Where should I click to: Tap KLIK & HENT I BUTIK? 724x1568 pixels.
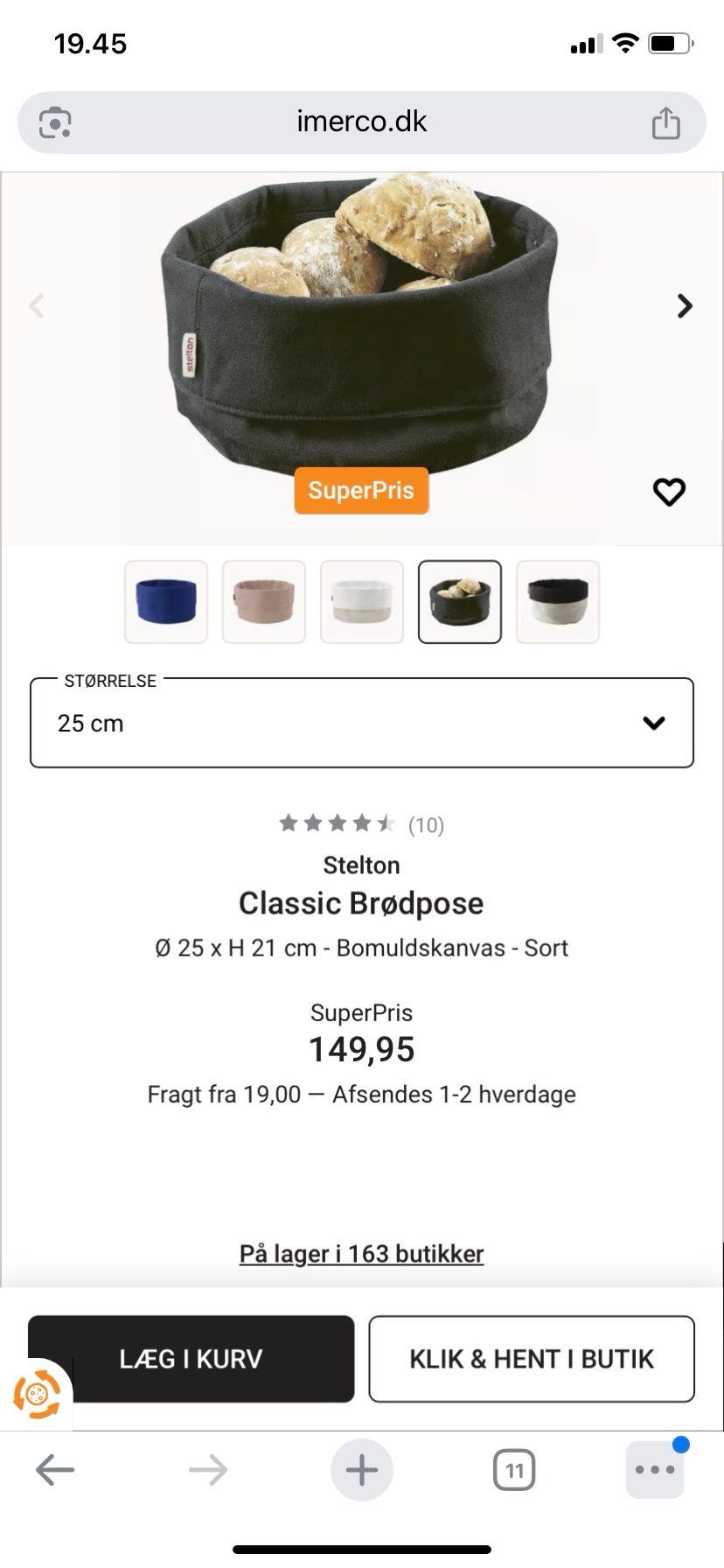point(531,1359)
